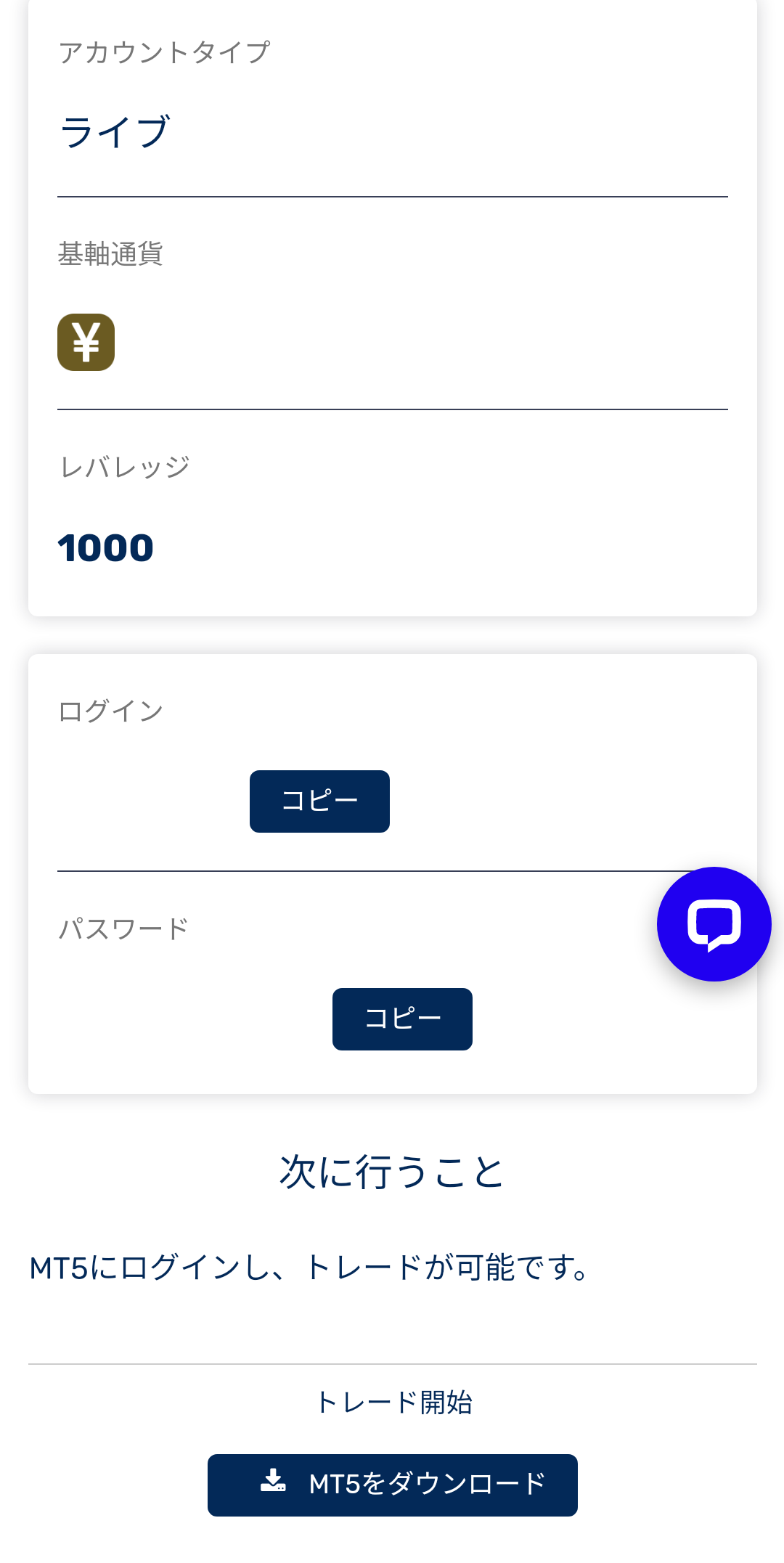Click the chat speech-bubble icon at right edge

point(714,923)
